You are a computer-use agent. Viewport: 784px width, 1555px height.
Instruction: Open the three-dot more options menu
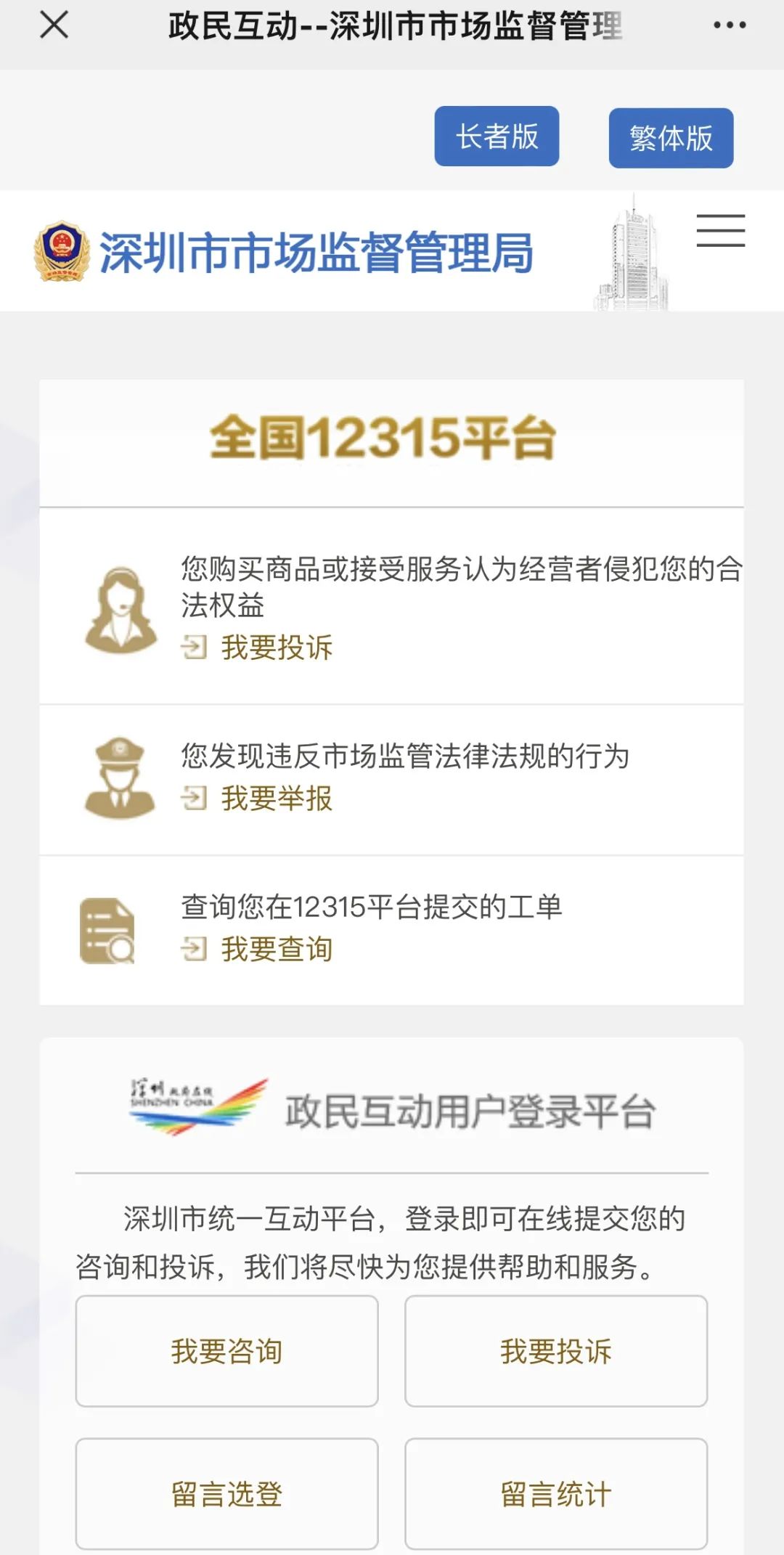pyautogui.click(x=729, y=25)
